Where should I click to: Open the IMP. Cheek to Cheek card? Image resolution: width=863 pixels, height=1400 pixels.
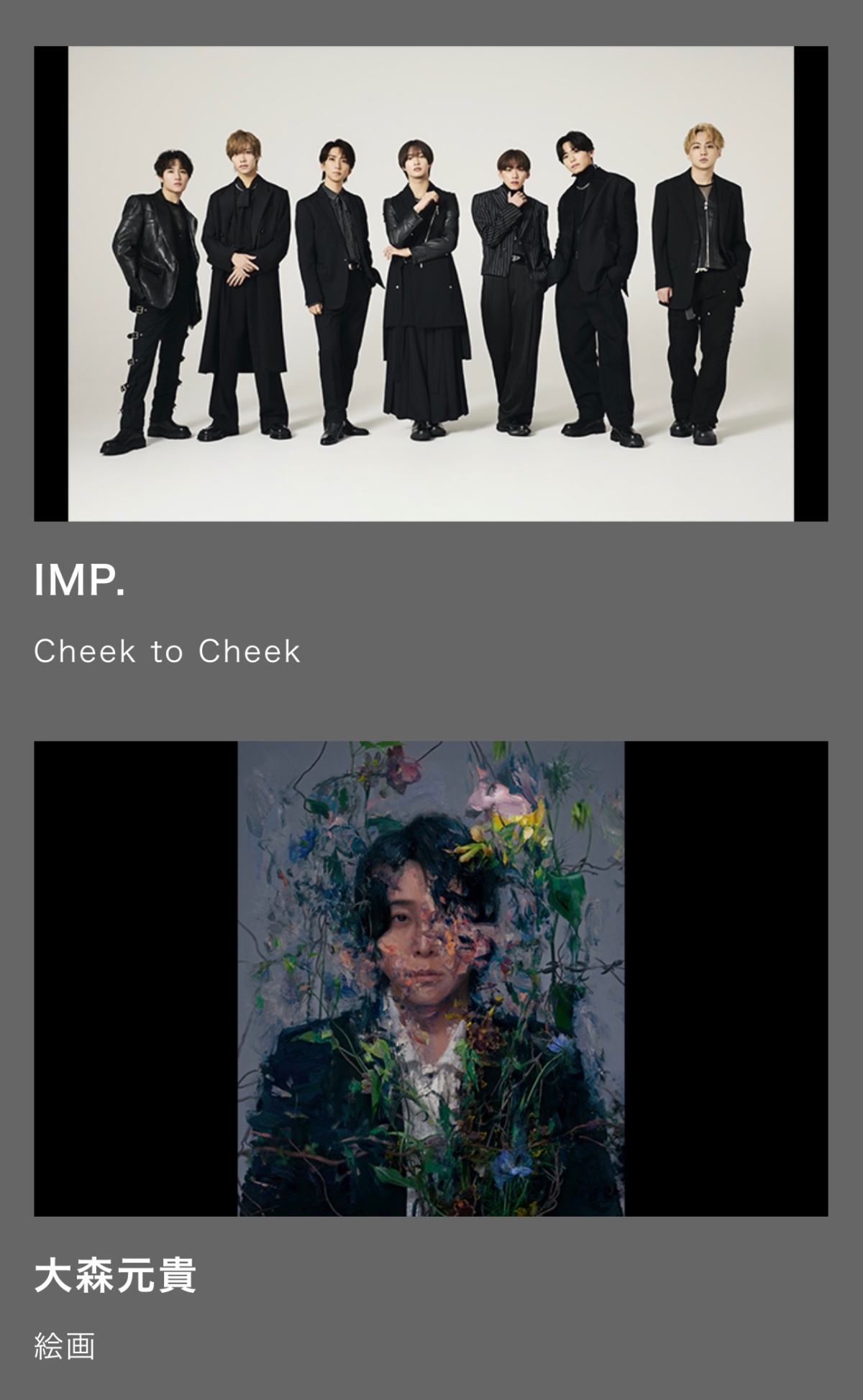431,284
